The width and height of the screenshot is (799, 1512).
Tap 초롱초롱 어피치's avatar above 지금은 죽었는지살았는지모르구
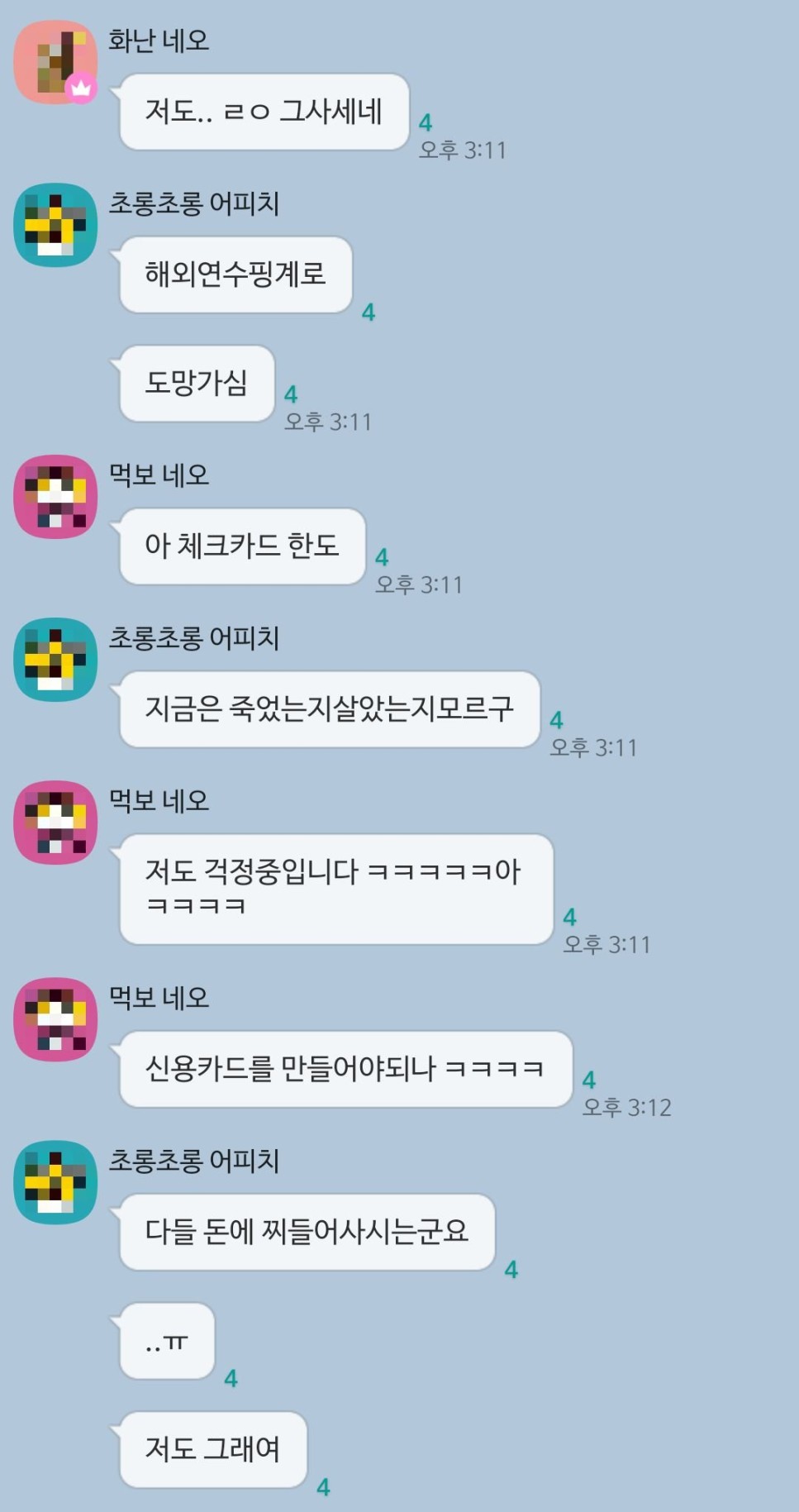(55, 660)
